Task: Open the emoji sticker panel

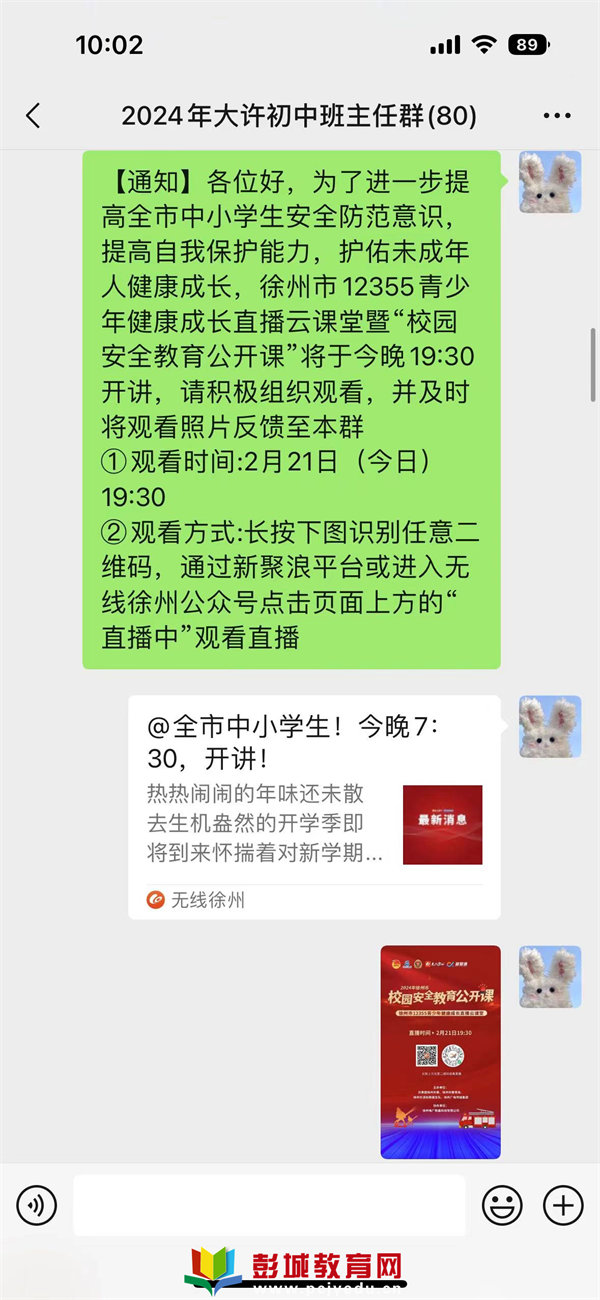Action: [502, 1205]
